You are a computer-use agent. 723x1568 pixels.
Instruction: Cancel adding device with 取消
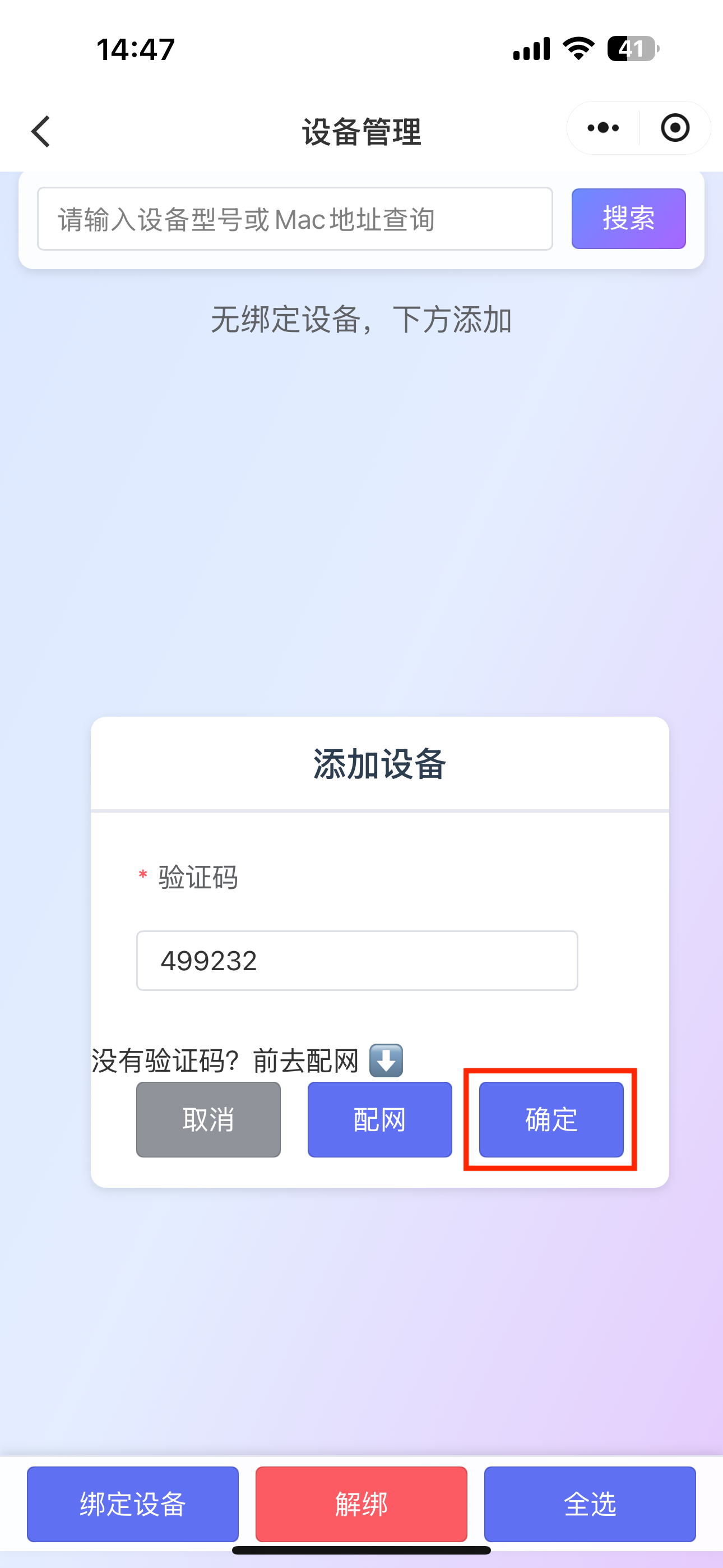[208, 1119]
